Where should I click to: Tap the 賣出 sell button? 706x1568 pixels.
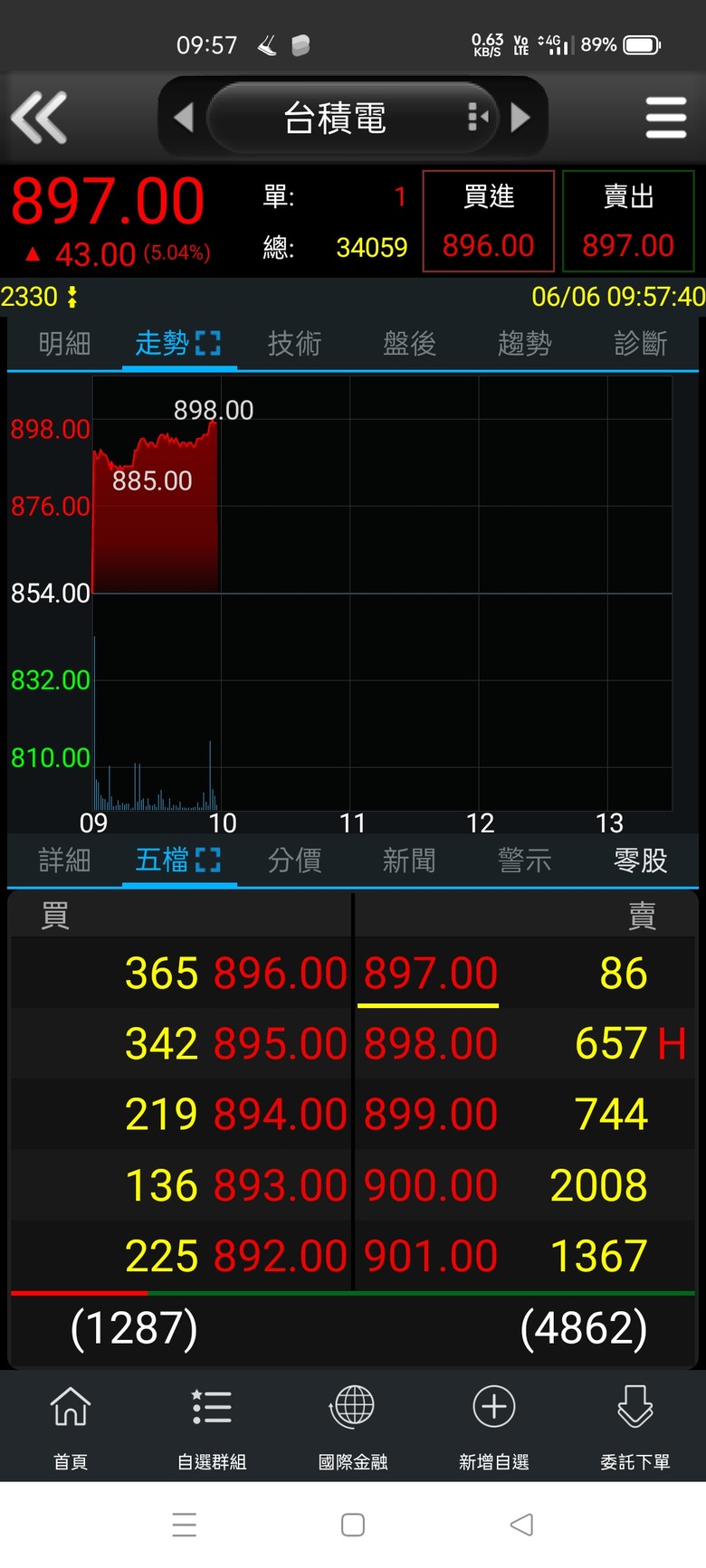click(x=628, y=222)
